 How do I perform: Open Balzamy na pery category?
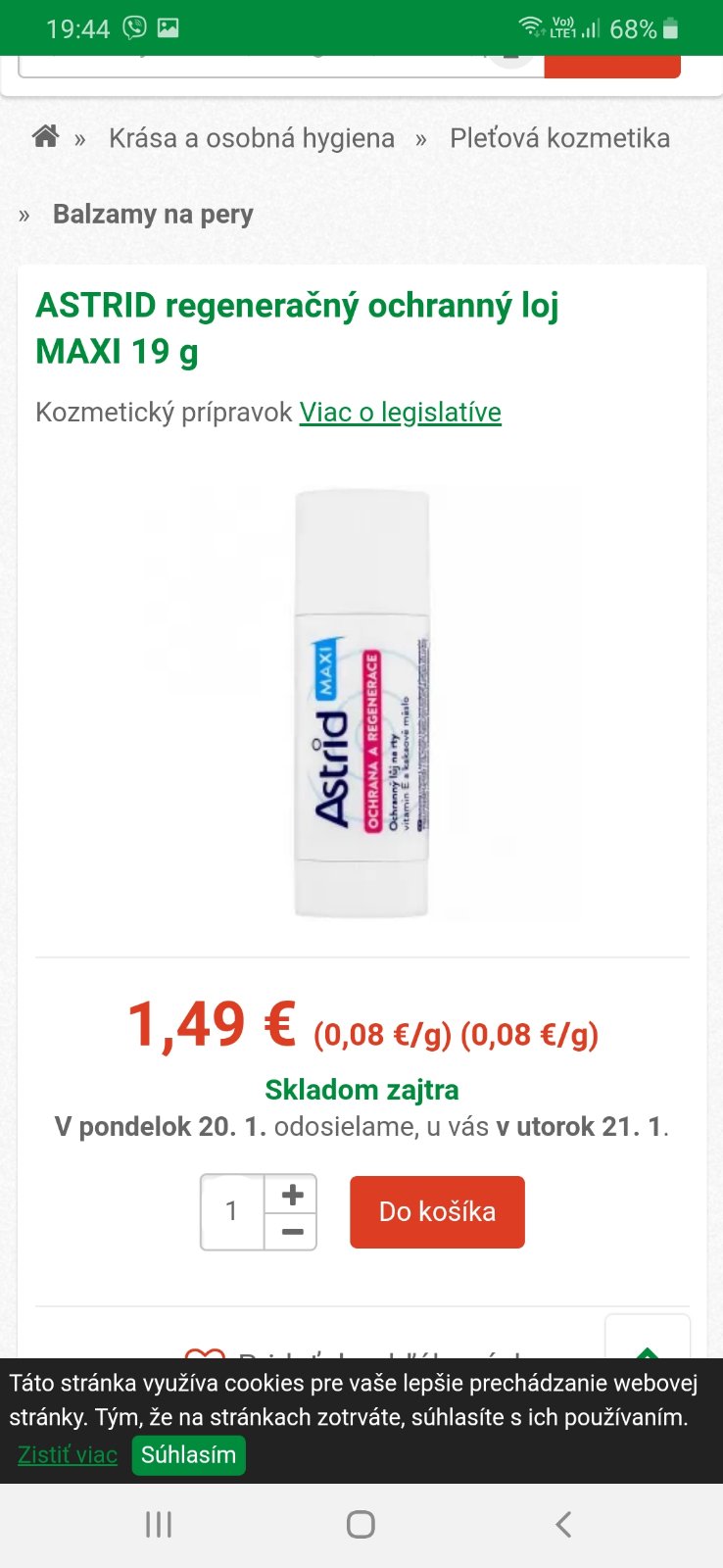(x=153, y=214)
